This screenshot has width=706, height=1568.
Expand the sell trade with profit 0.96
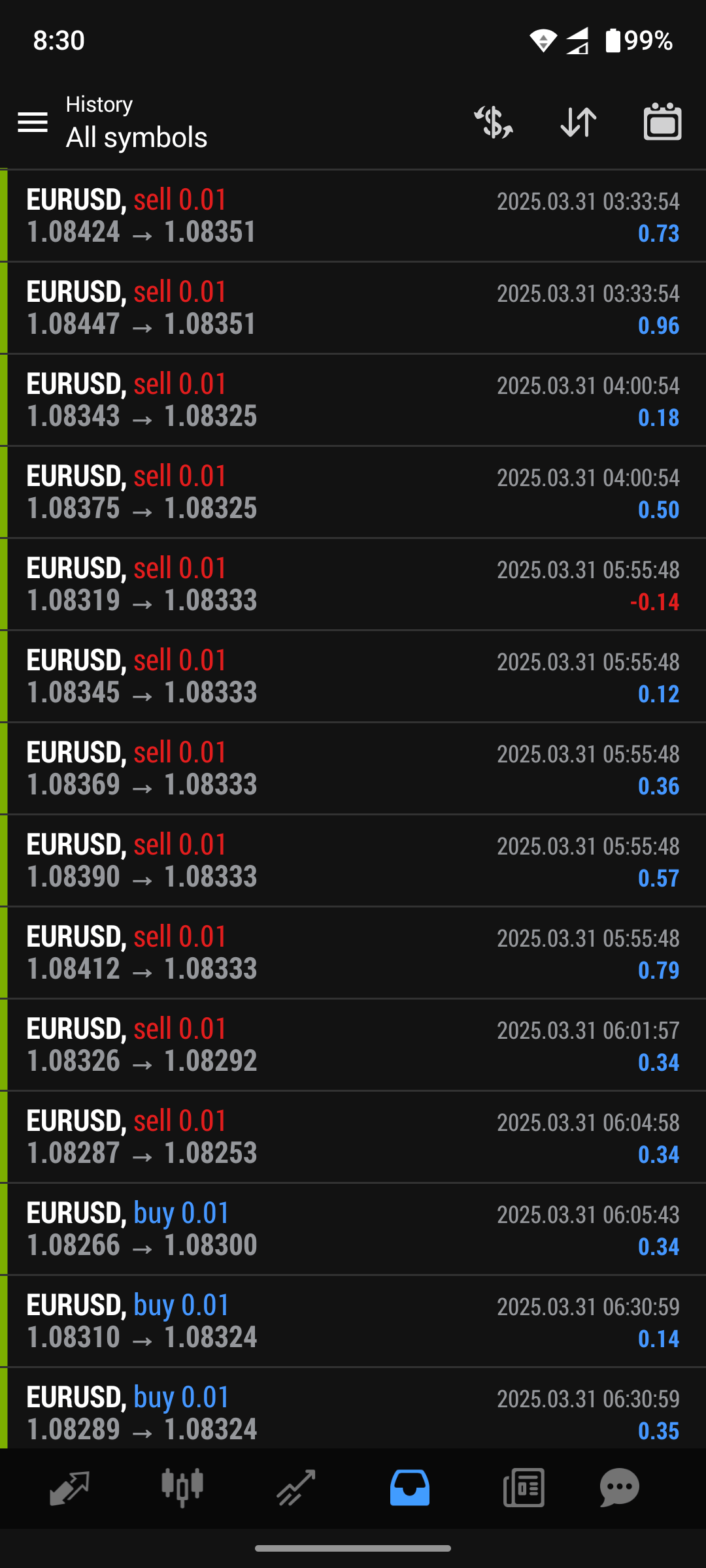point(353,308)
